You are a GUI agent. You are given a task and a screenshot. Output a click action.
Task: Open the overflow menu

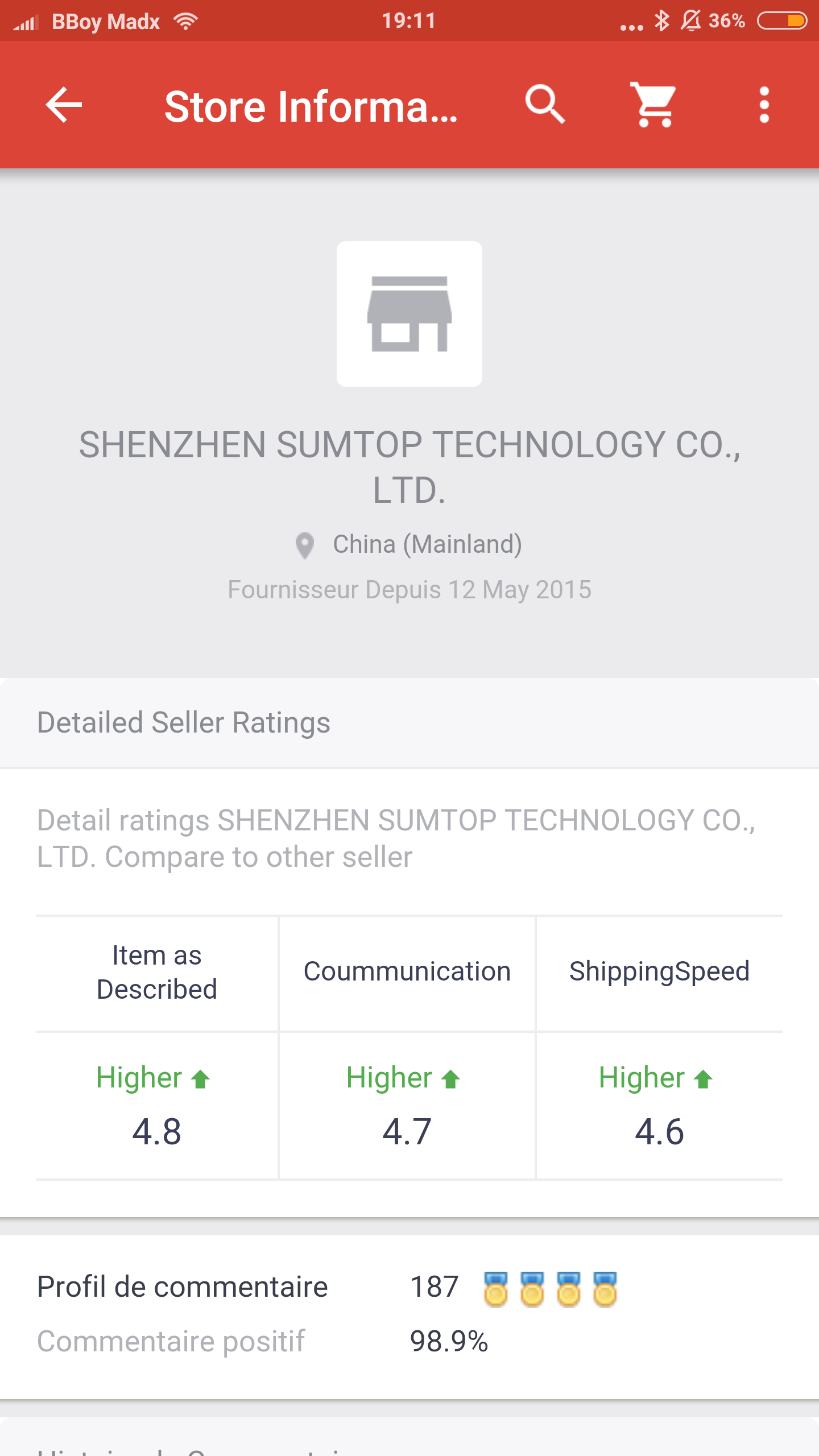tap(764, 105)
